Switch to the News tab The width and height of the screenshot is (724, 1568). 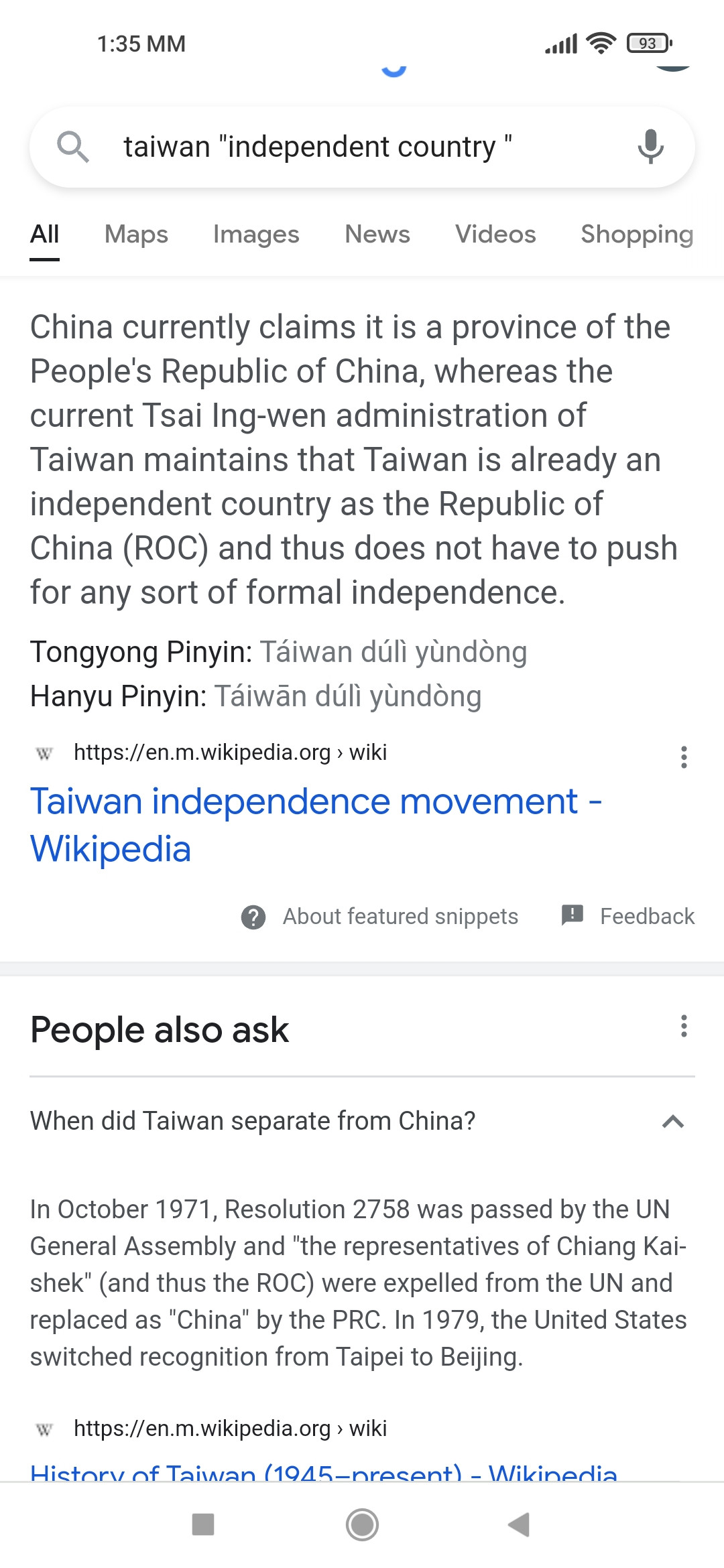(377, 235)
